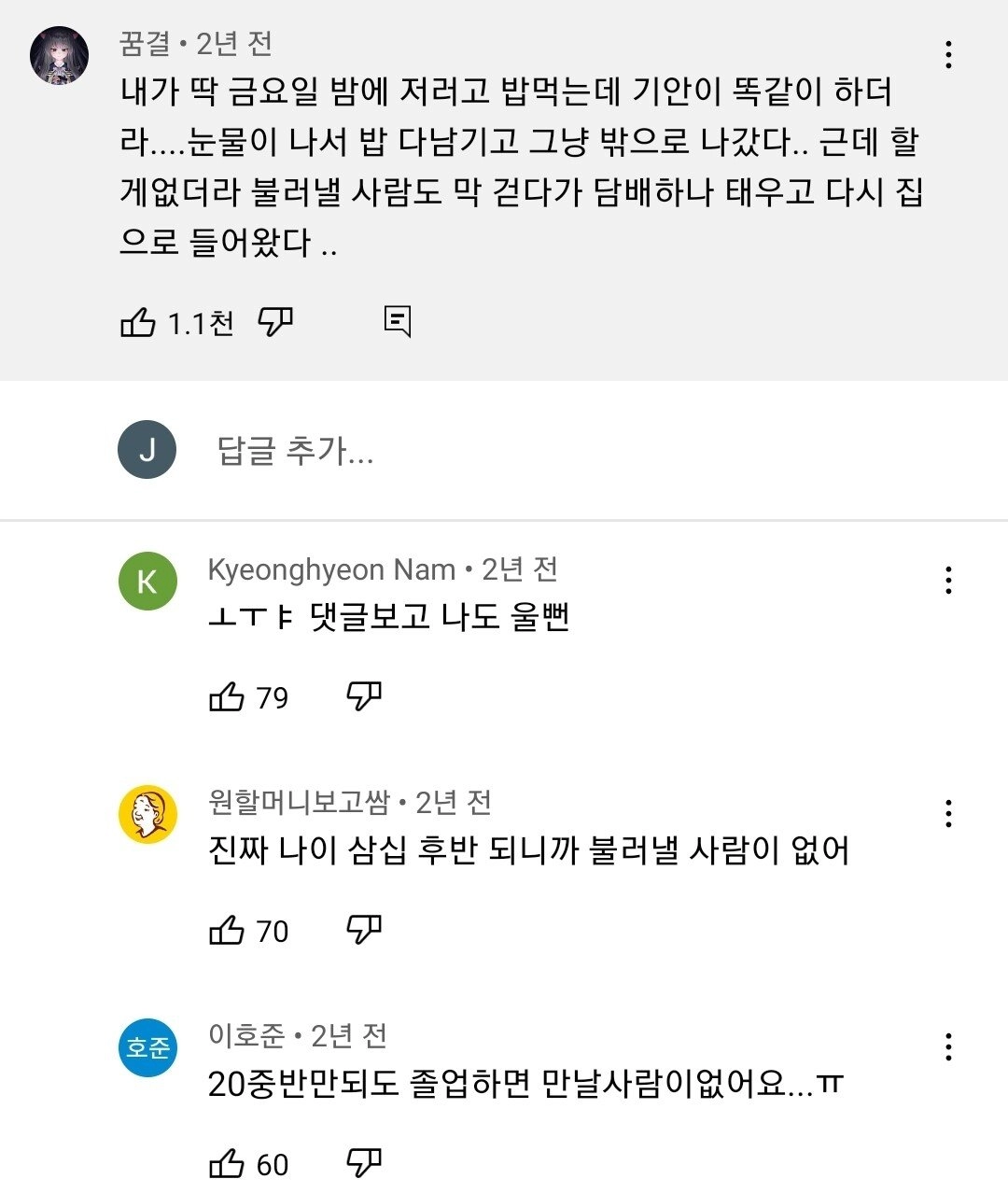Dislike Kyeonghyeon Nam's comment
Image resolution: width=1008 pixels, height=1193 pixels.
tap(366, 695)
